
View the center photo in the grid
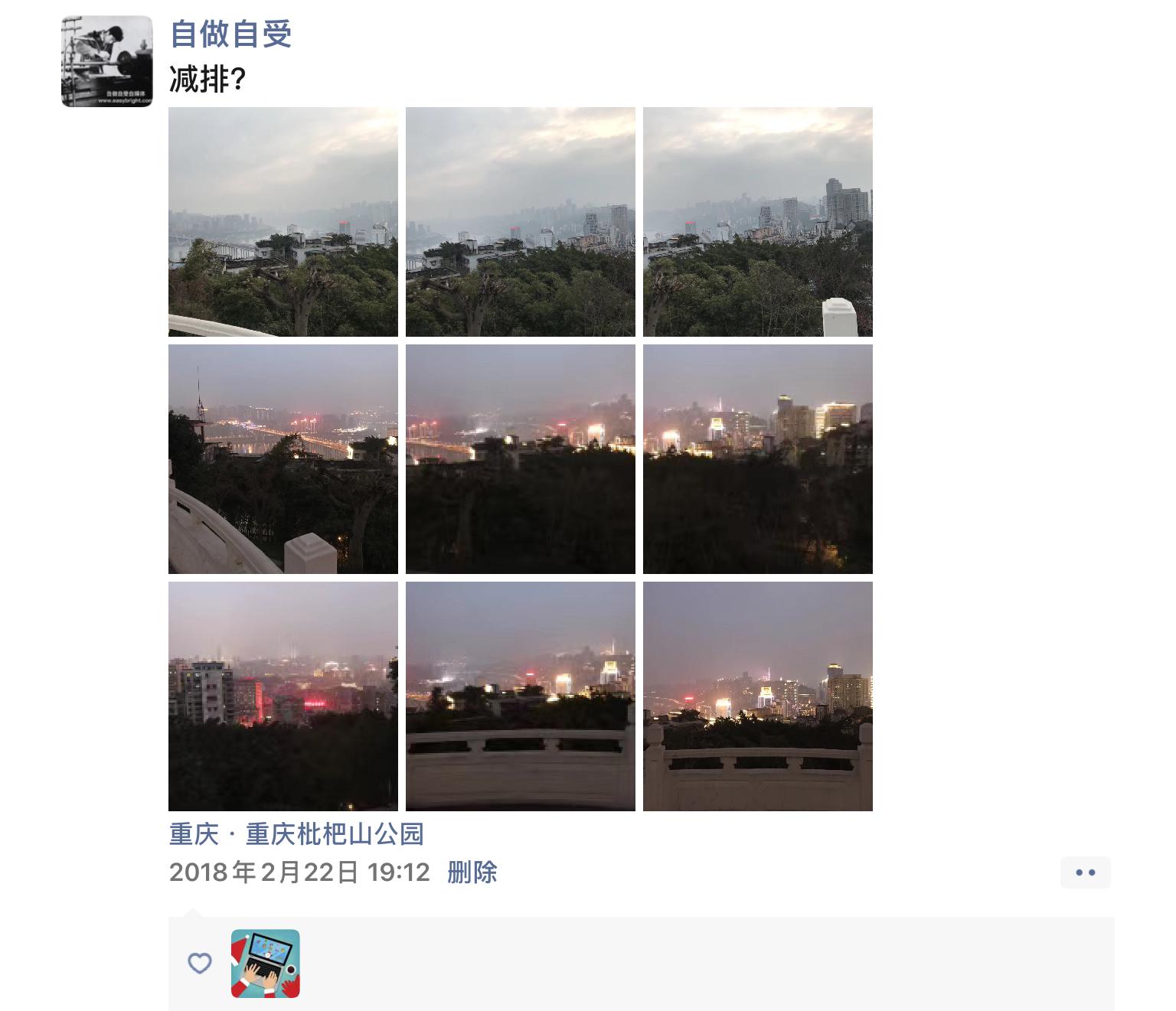521,459
